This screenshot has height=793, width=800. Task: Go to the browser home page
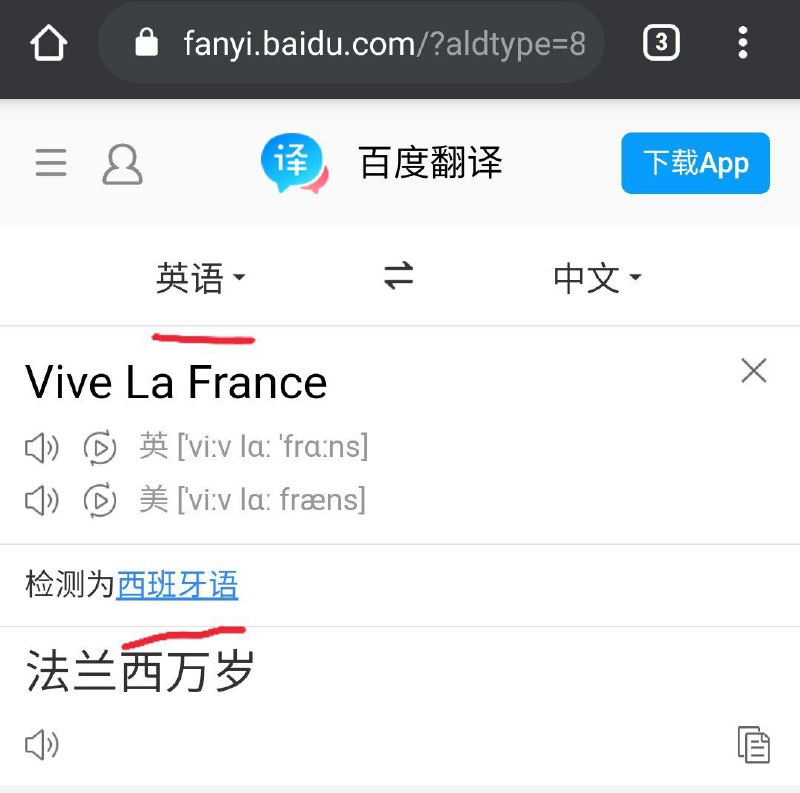click(x=49, y=43)
